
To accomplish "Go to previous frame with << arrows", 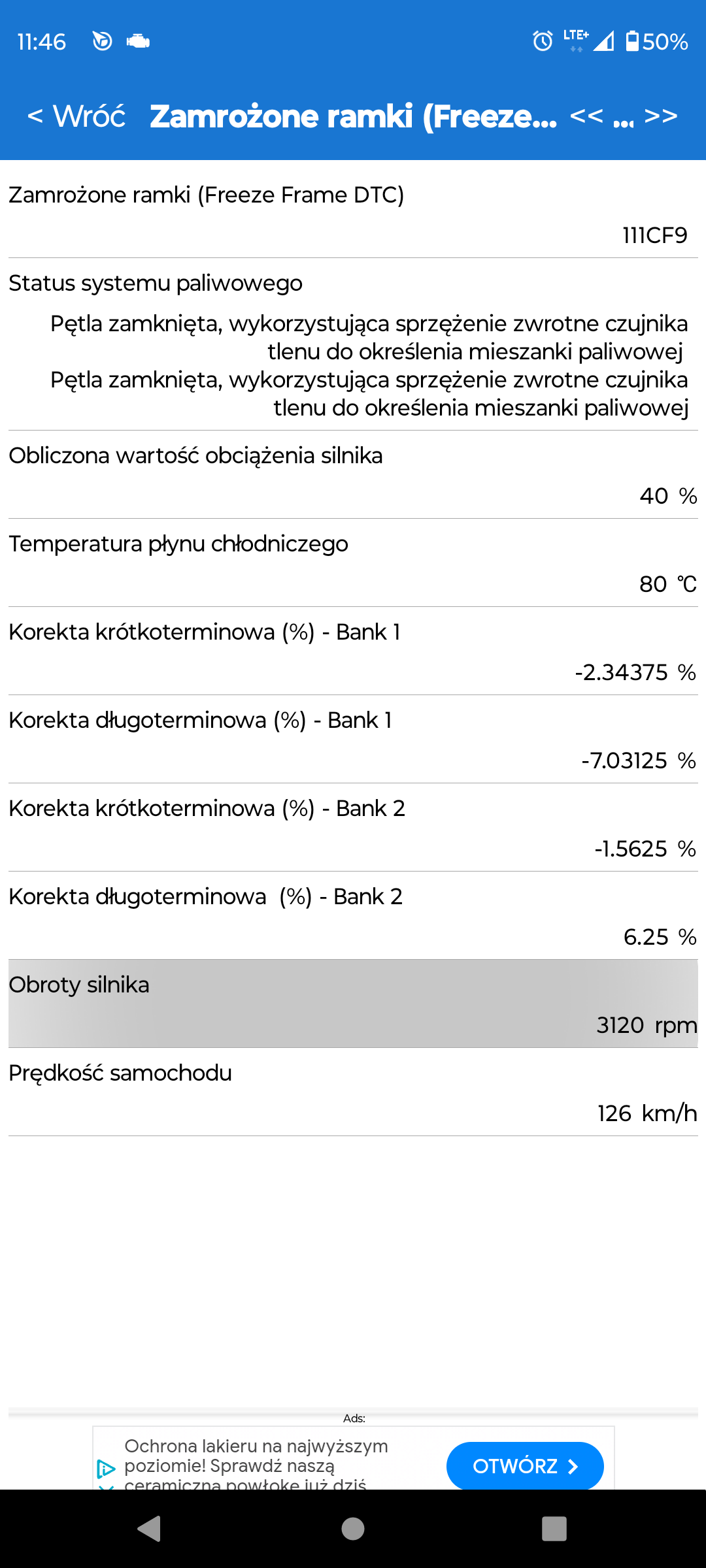I will (x=586, y=116).
